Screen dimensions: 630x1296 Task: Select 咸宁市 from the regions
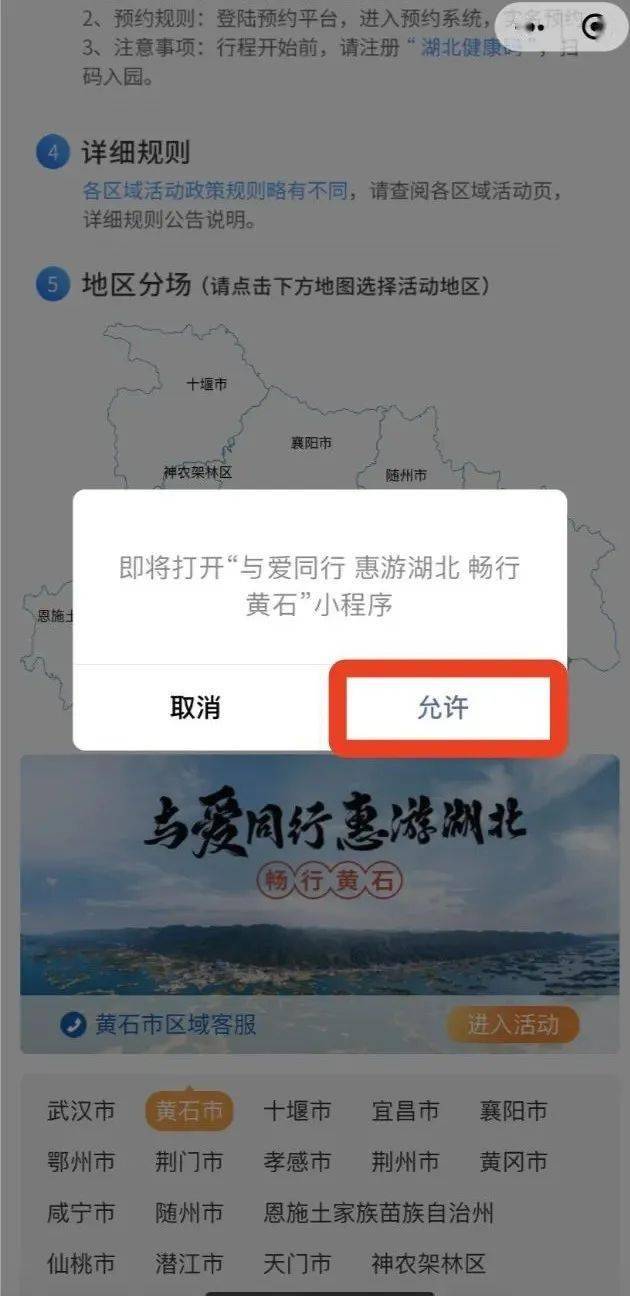[81, 1214]
